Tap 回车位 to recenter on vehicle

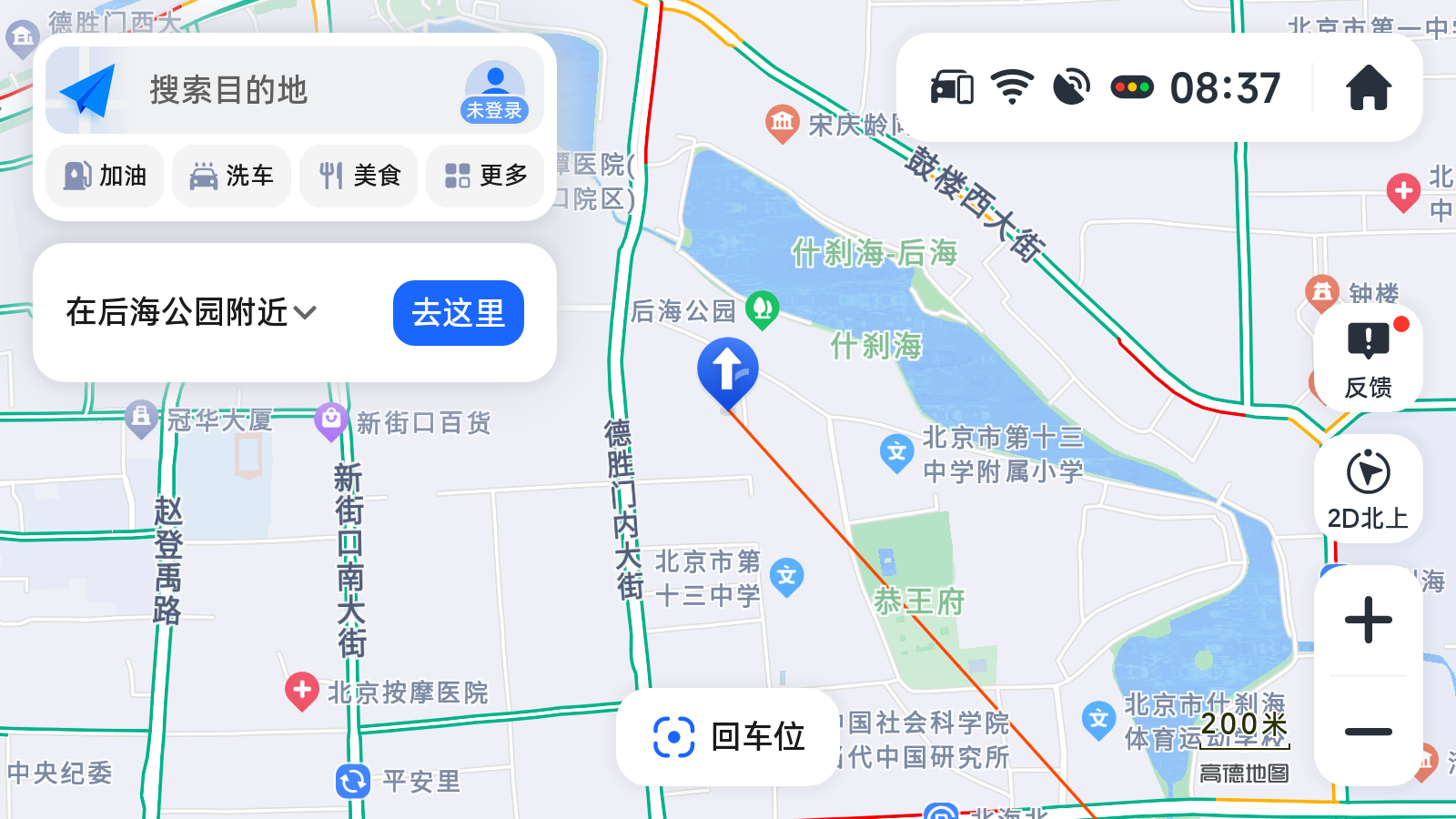pyautogui.click(x=728, y=736)
